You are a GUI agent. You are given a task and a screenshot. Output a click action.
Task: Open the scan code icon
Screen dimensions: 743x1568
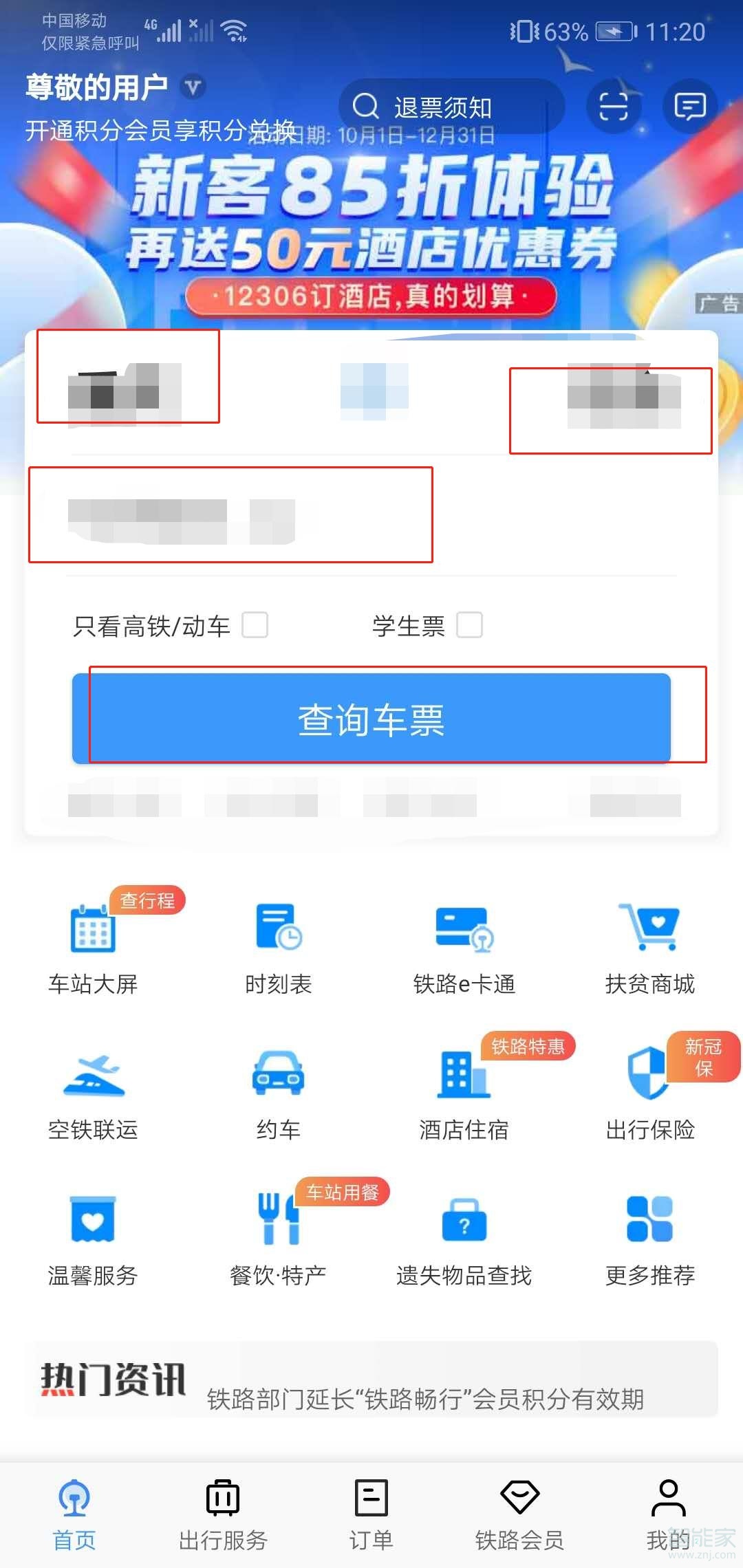[613, 107]
